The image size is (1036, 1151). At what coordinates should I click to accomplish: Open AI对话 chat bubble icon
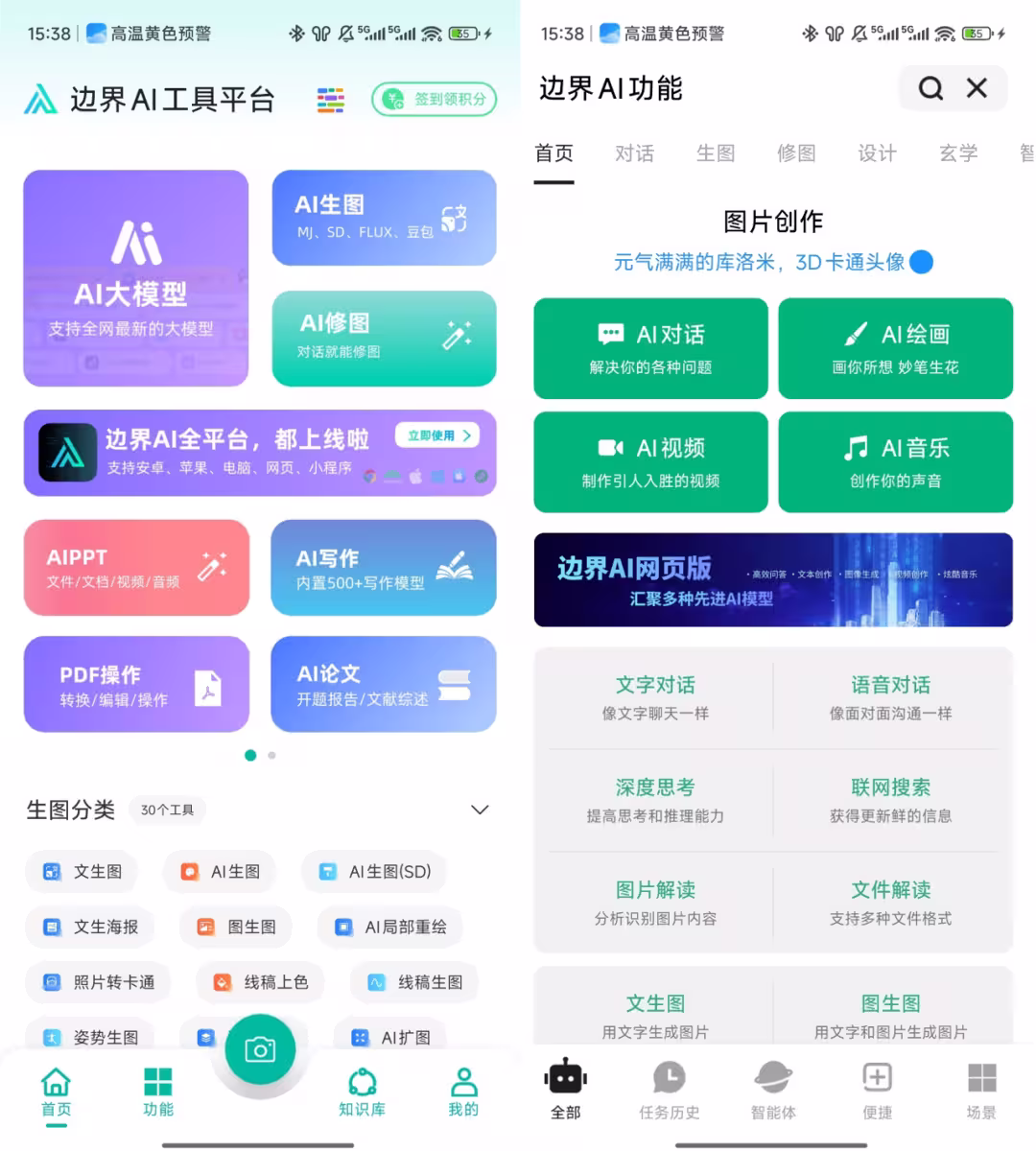click(x=608, y=335)
